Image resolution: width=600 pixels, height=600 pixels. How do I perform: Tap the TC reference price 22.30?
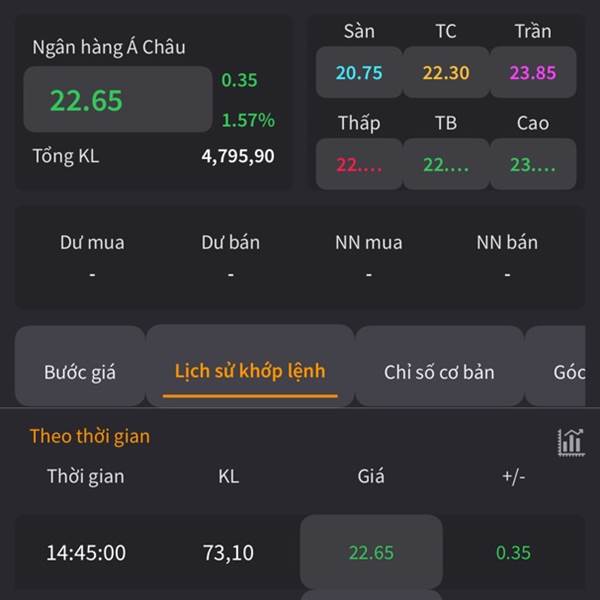[x=446, y=72]
